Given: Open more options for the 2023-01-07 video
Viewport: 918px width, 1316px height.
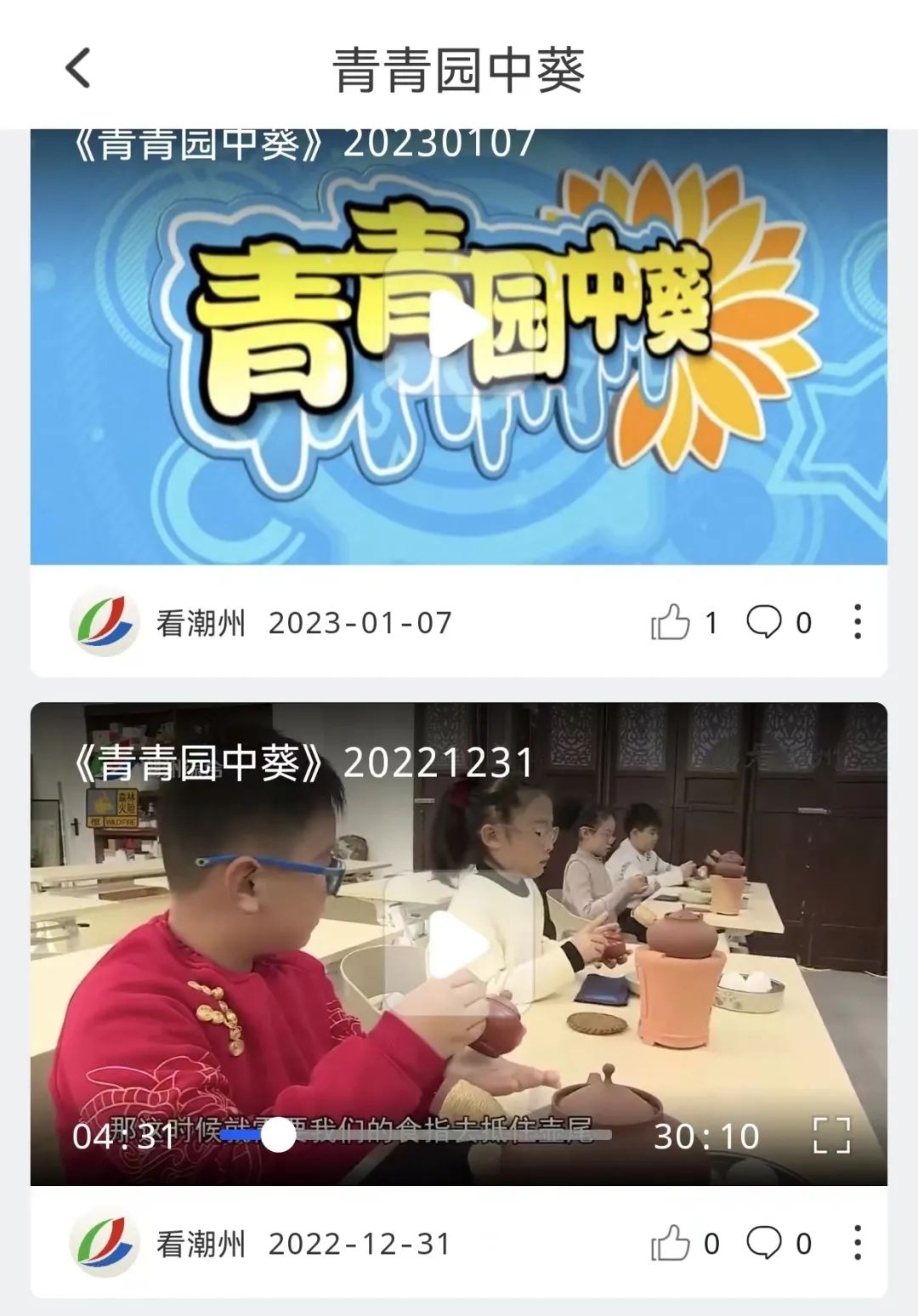Looking at the screenshot, I should click(857, 622).
